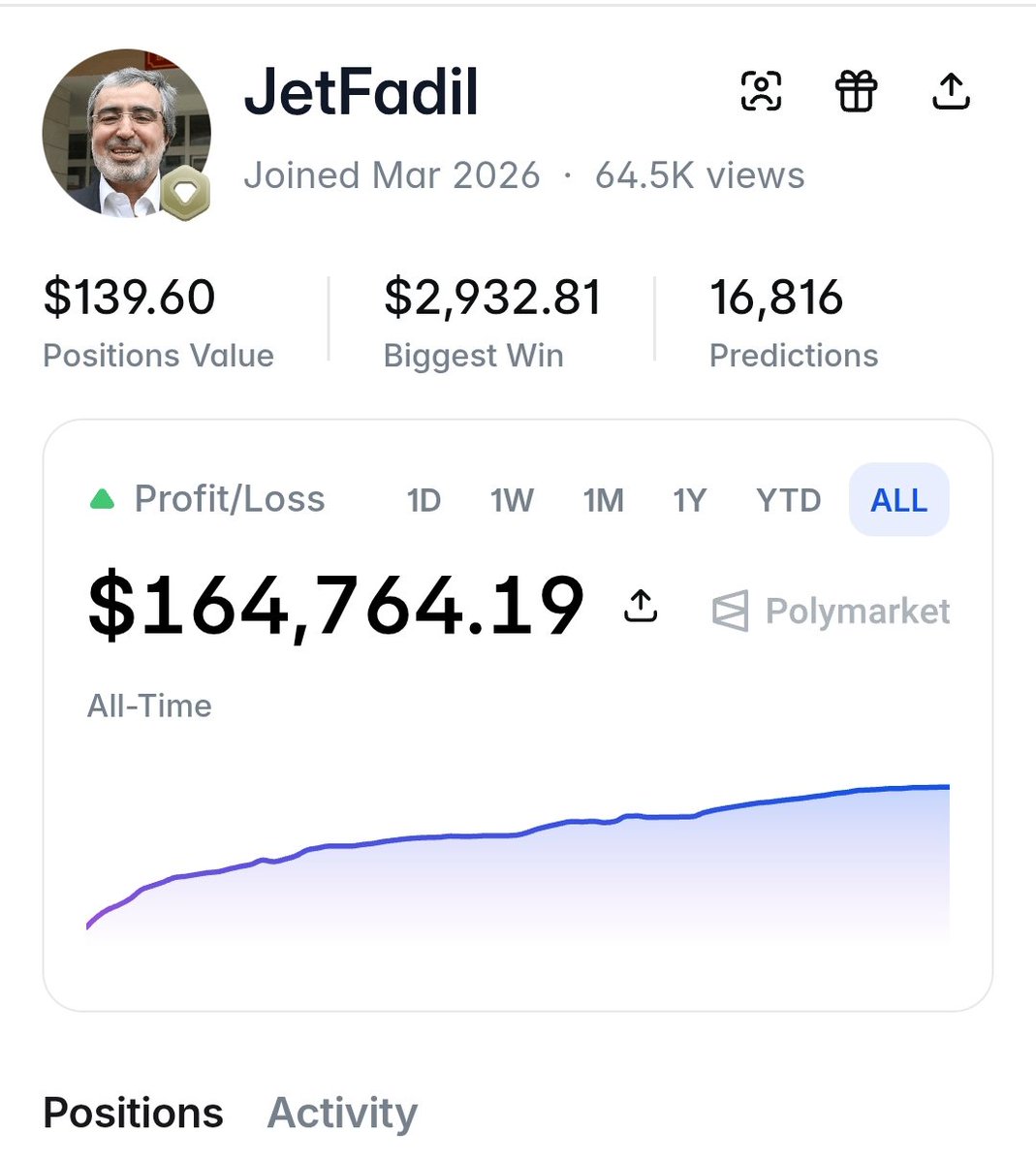Image resolution: width=1036 pixels, height=1163 pixels.
Task: Open JetFadil's profile picture
Action: (127, 134)
